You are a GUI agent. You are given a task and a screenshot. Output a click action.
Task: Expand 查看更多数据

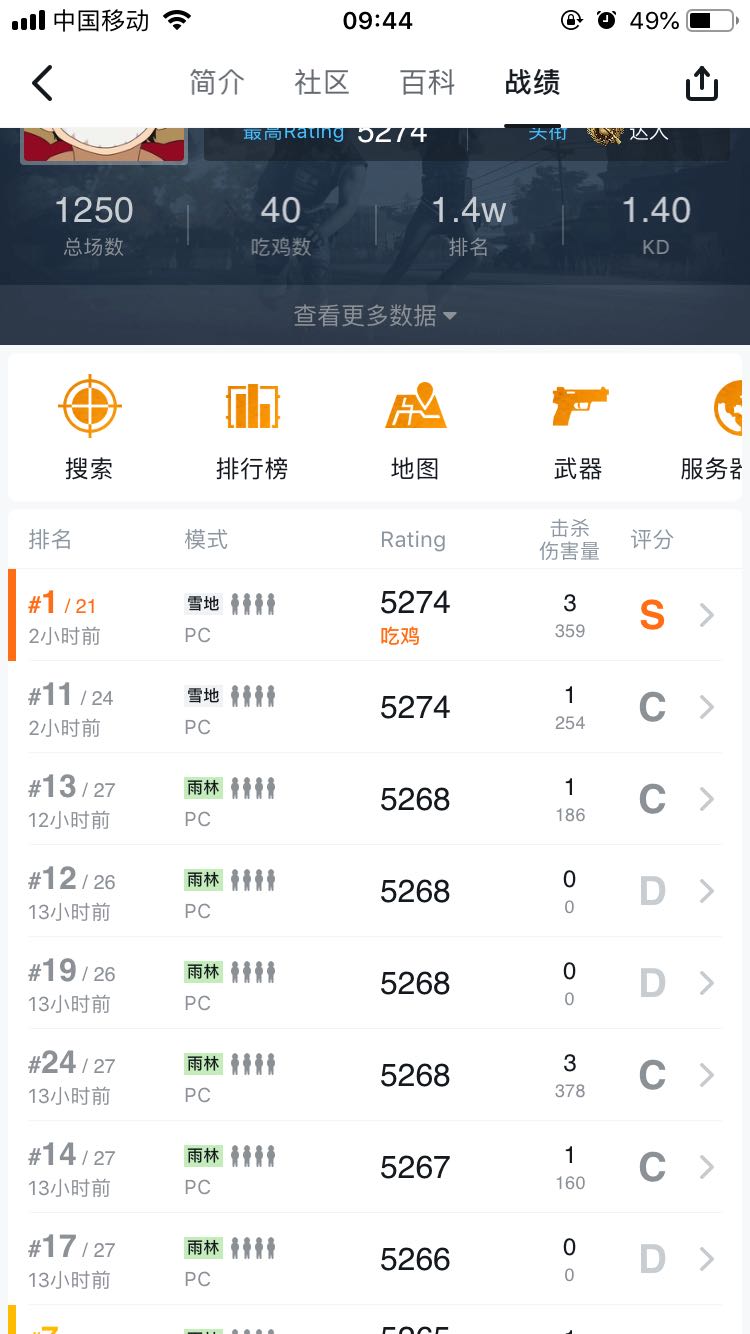[x=375, y=315]
